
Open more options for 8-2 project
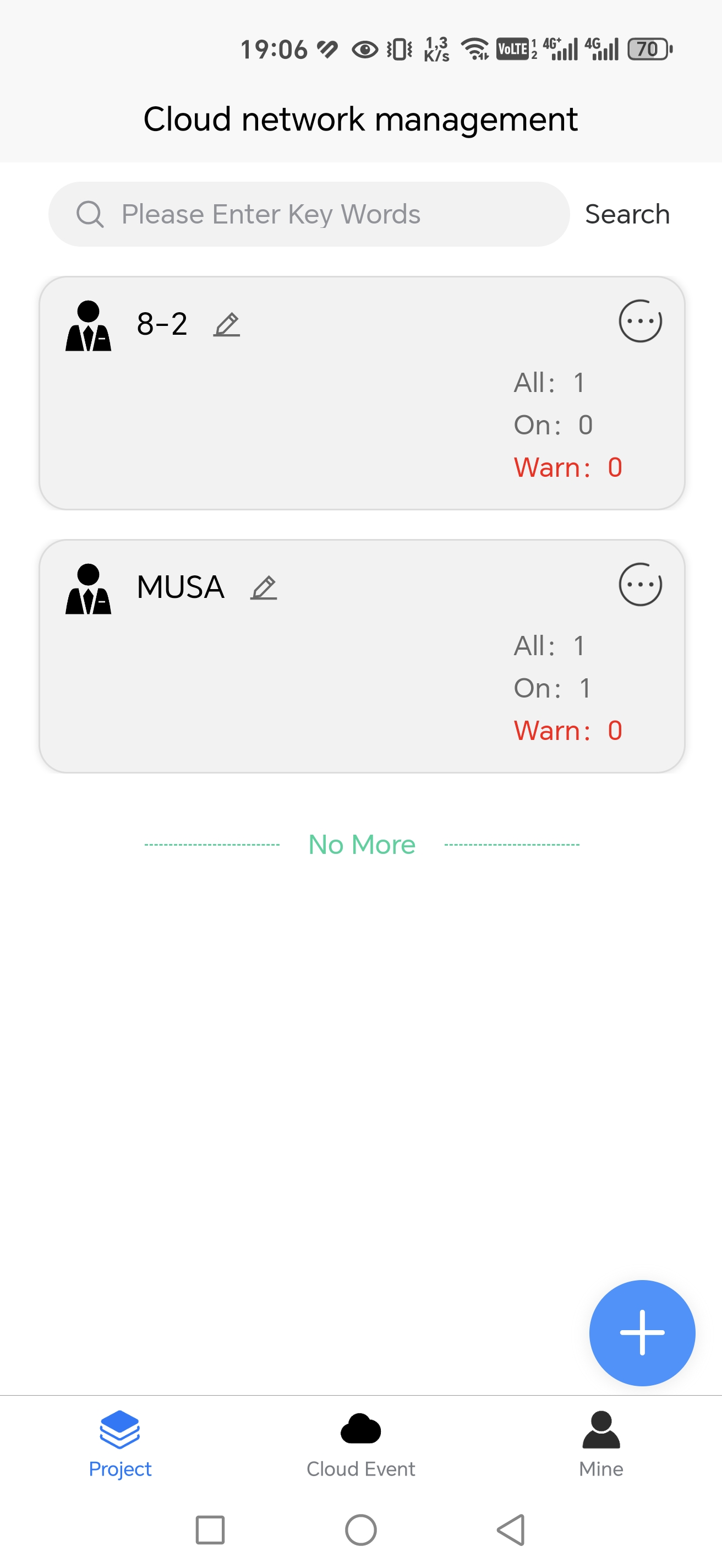640,322
